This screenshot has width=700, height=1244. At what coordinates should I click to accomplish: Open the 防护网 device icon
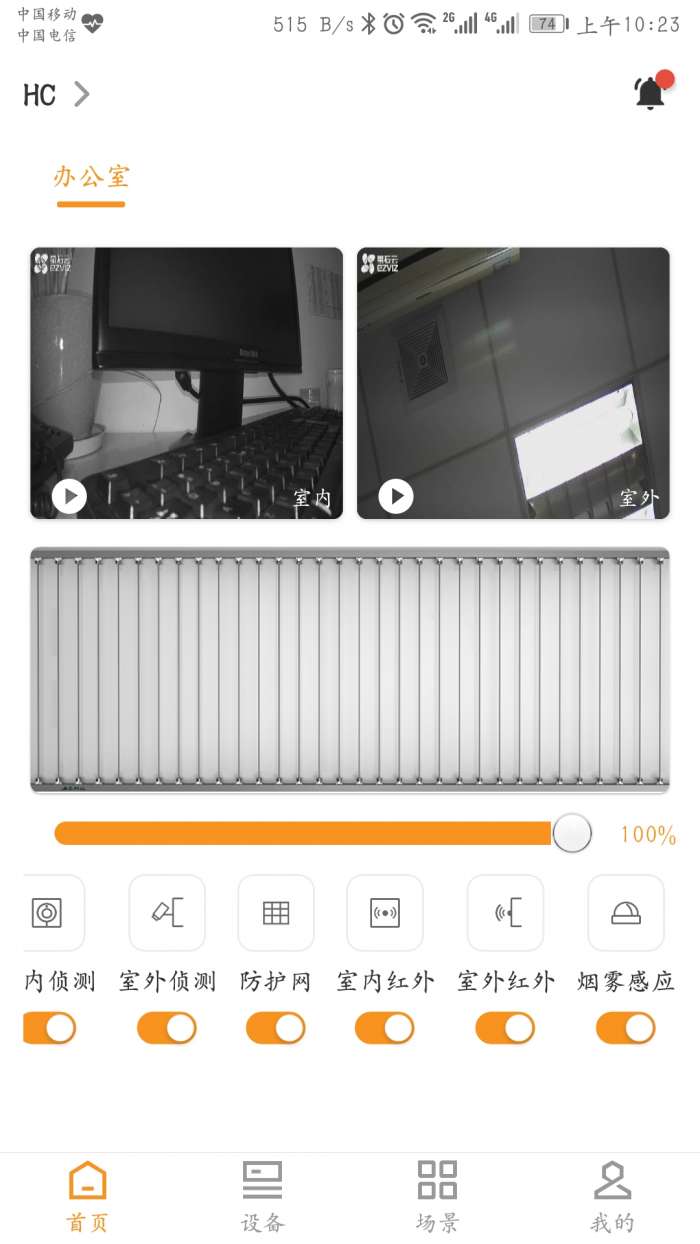point(276,913)
